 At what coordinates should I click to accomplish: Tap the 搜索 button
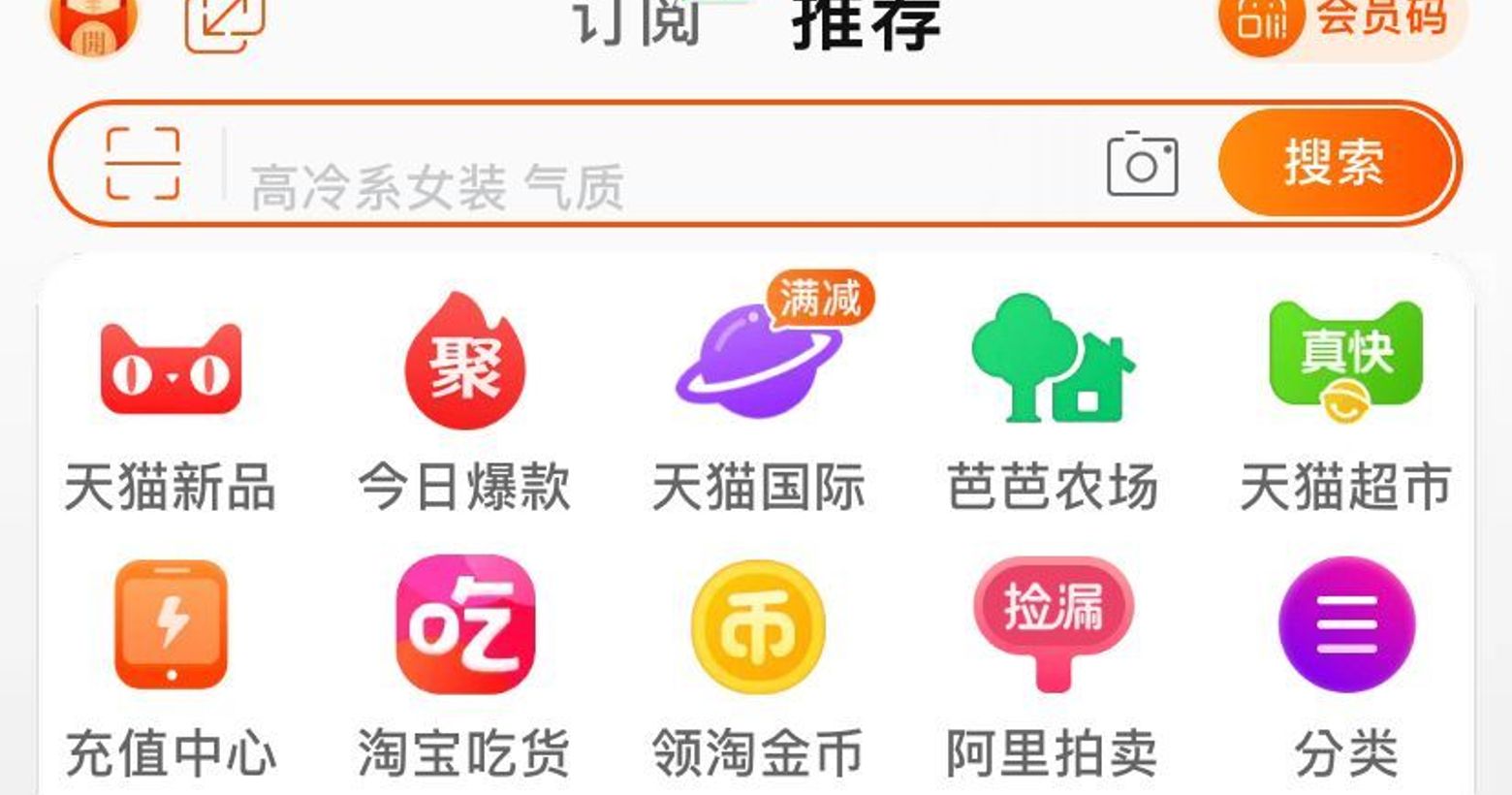tap(1336, 163)
